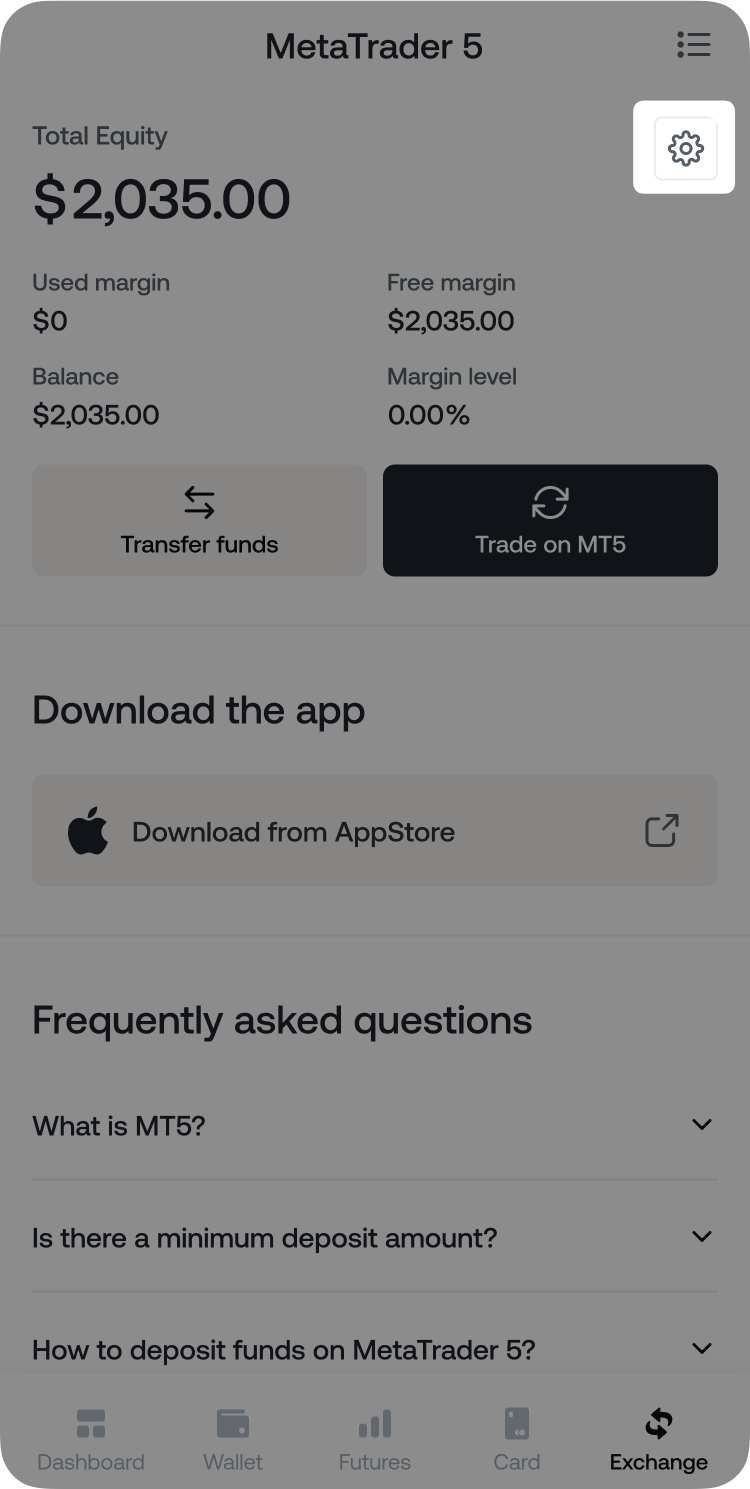Start trading with Trade on MT5

click(550, 520)
